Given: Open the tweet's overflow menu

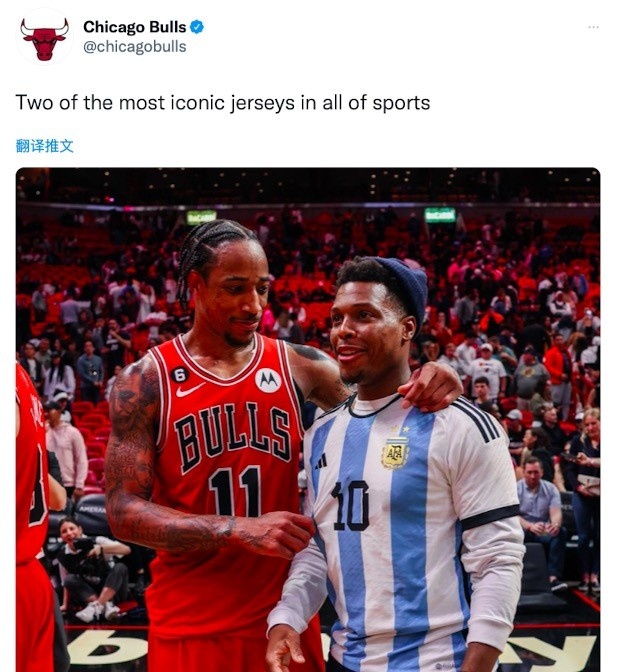Looking at the screenshot, I should (x=593, y=27).
